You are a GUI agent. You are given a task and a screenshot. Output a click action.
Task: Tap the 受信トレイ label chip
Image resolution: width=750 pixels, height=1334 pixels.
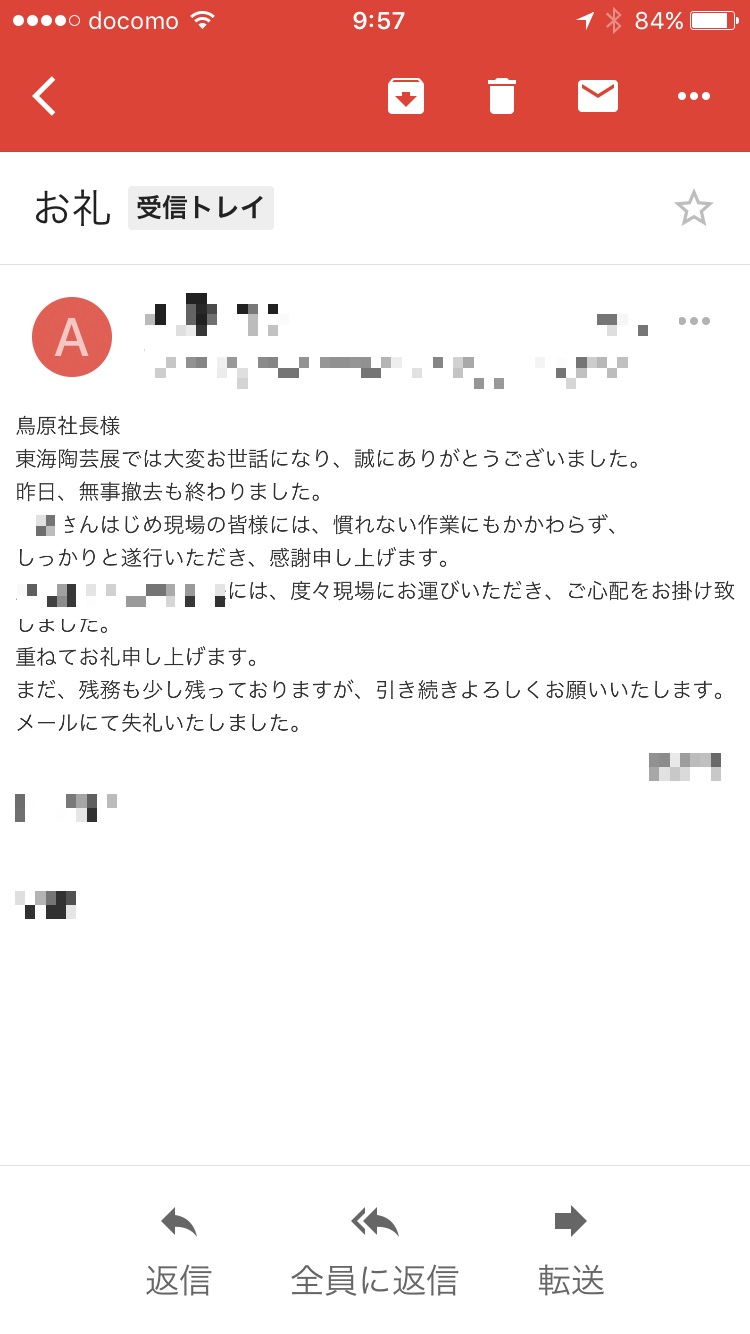pyautogui.click(x=200, y=208)
